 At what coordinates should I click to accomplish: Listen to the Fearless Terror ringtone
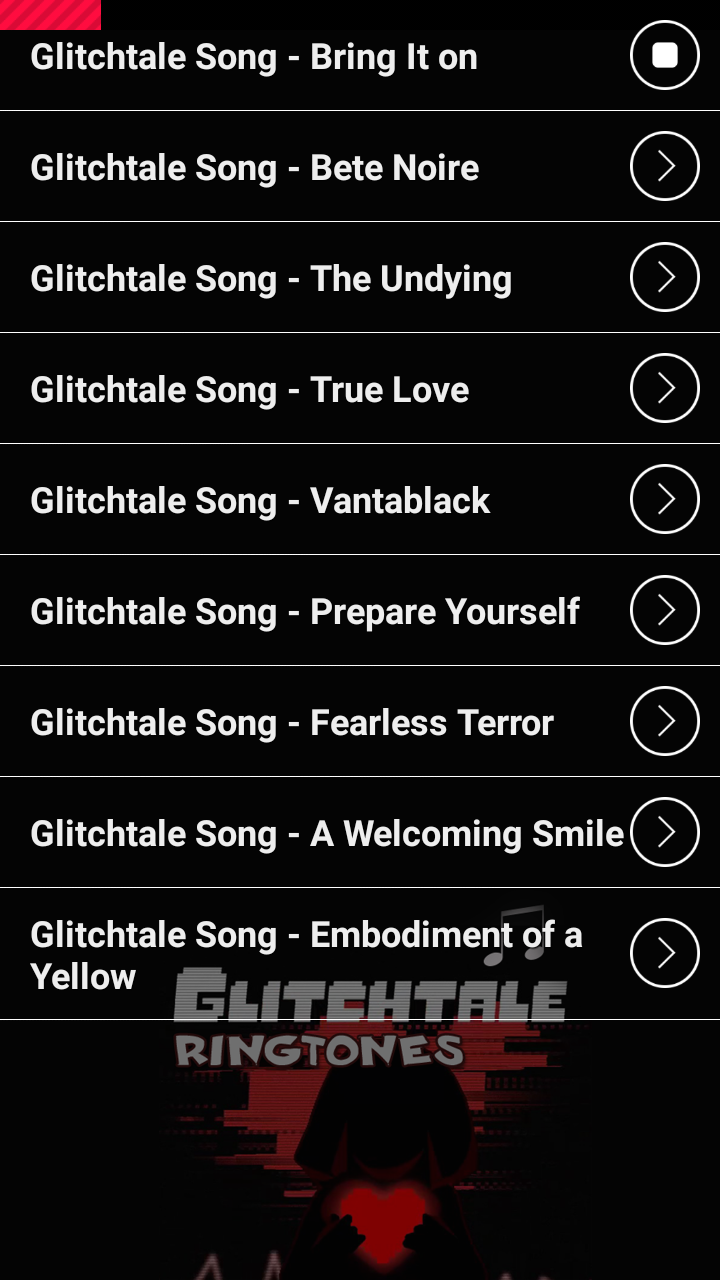pyautogui.click(x=665, y=721)
